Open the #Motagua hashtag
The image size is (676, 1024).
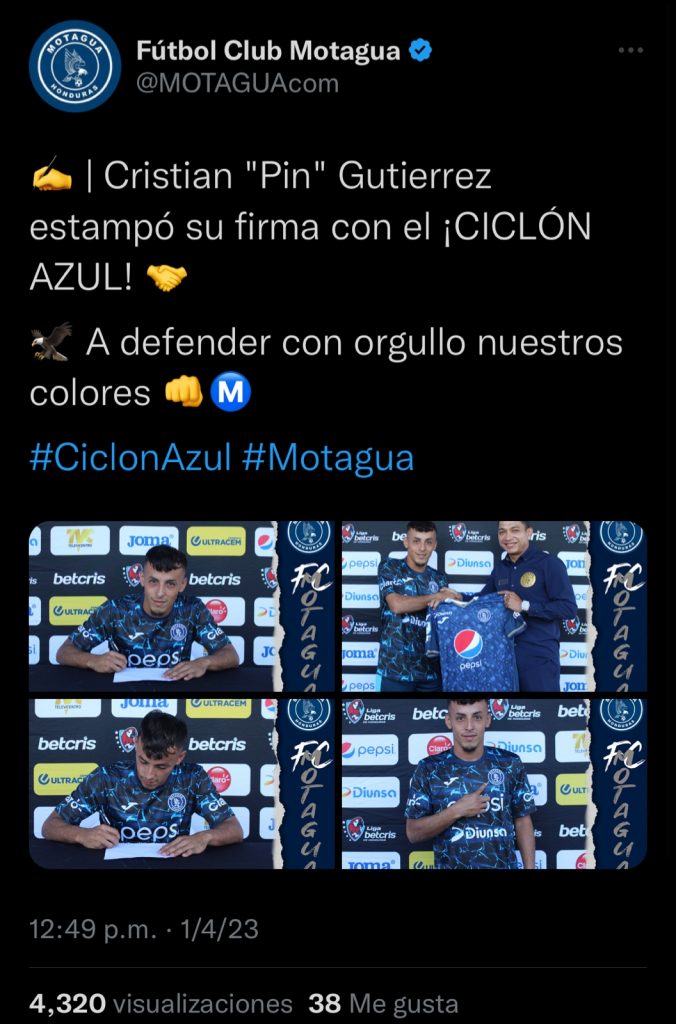pos(327,457)
